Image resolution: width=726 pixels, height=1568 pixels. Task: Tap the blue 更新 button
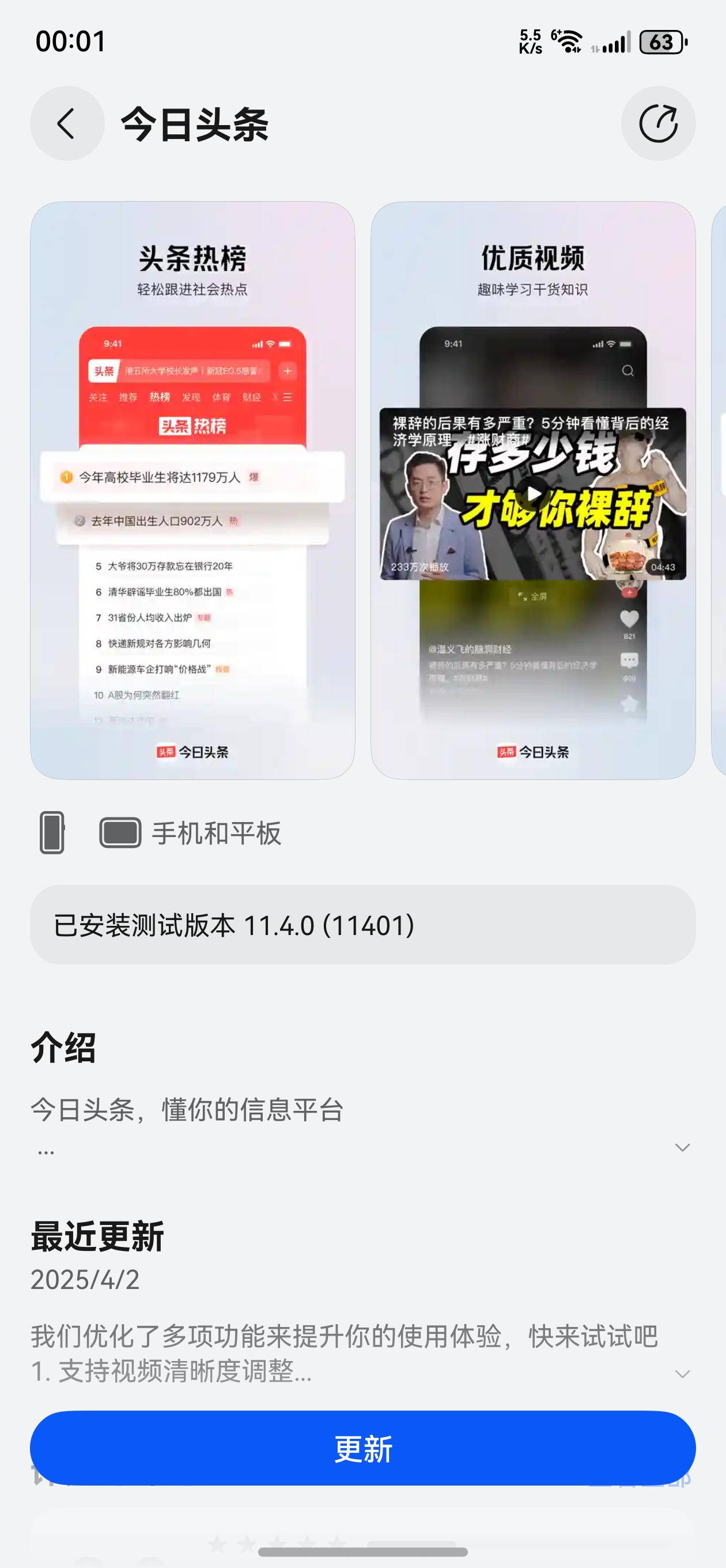tap(362, 1448)
